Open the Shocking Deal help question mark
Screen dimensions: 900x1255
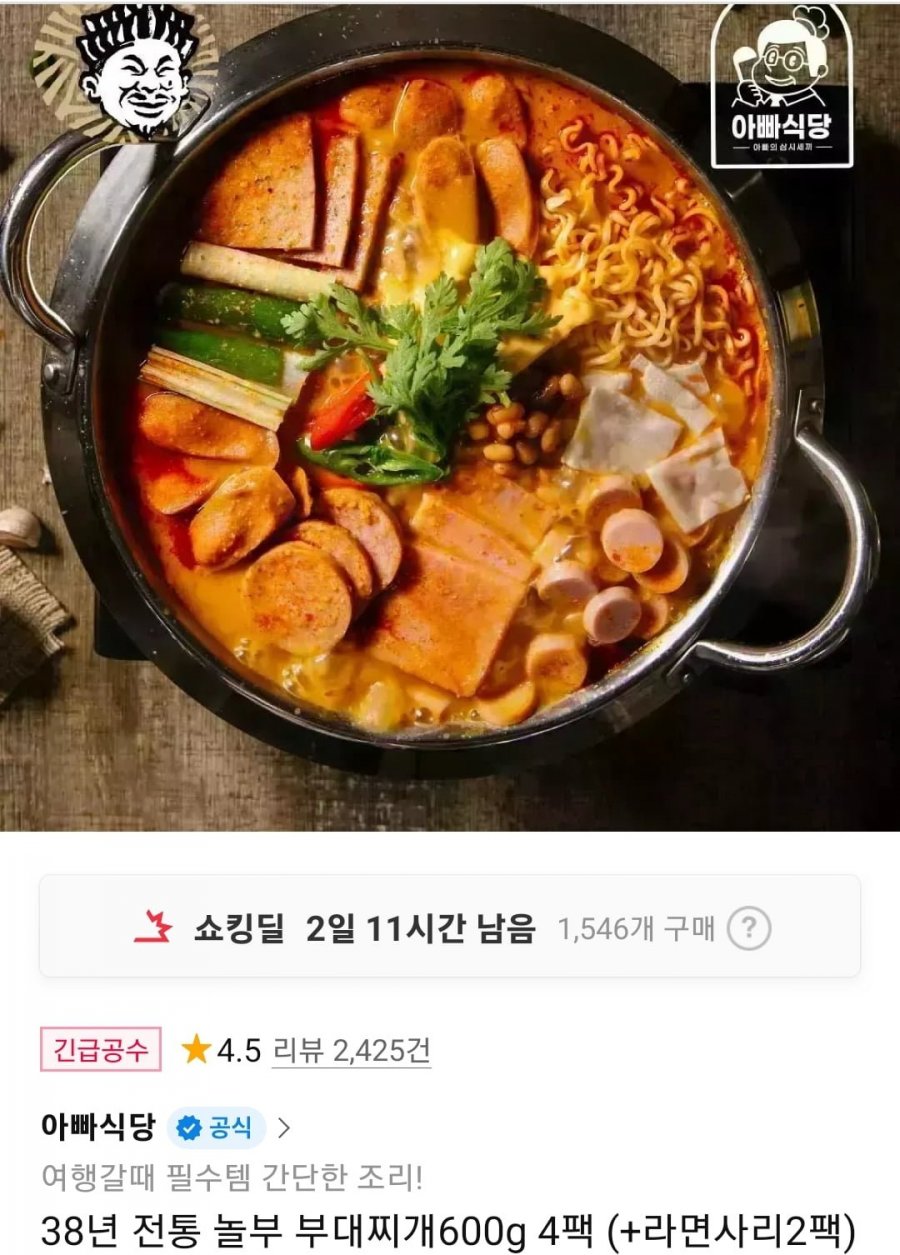(748, 930)
